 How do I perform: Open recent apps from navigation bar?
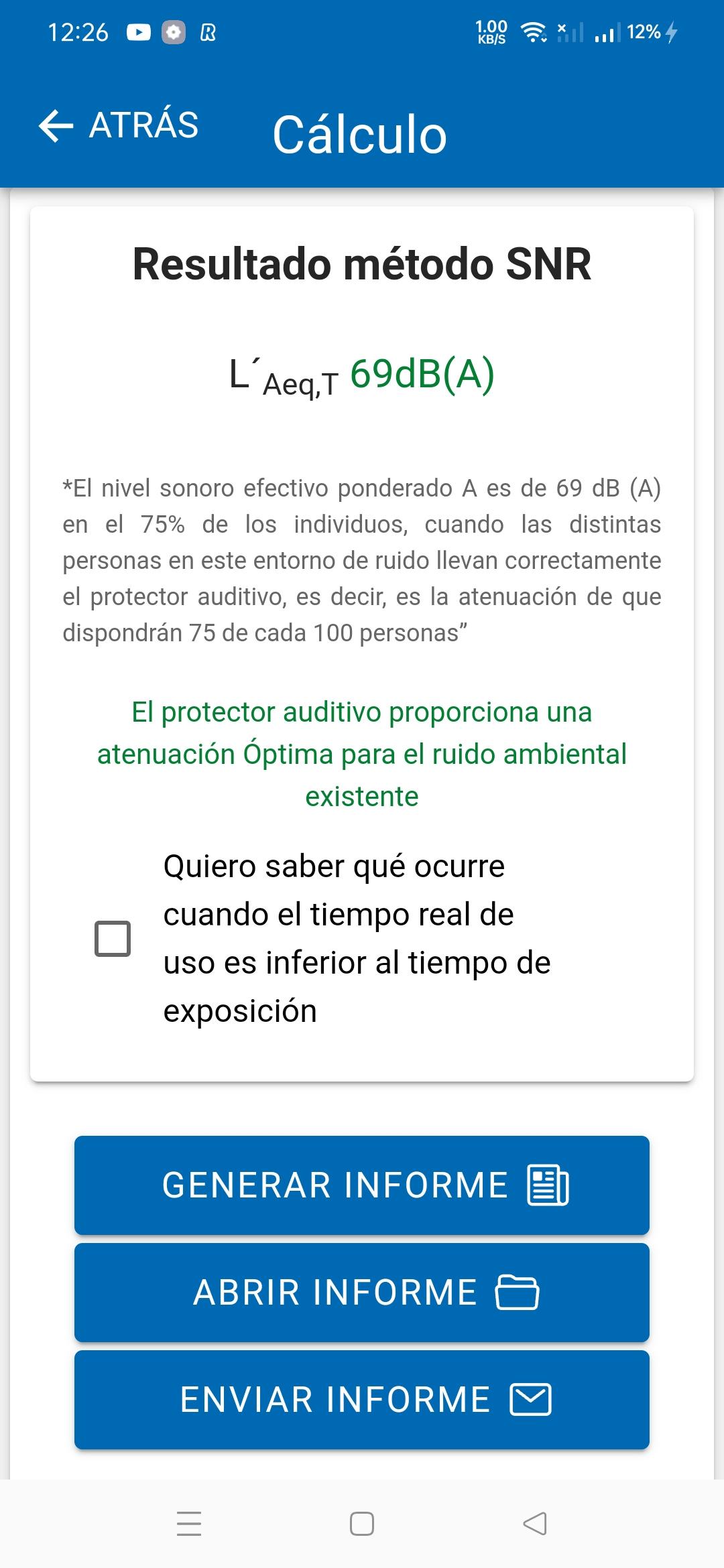189,1523
